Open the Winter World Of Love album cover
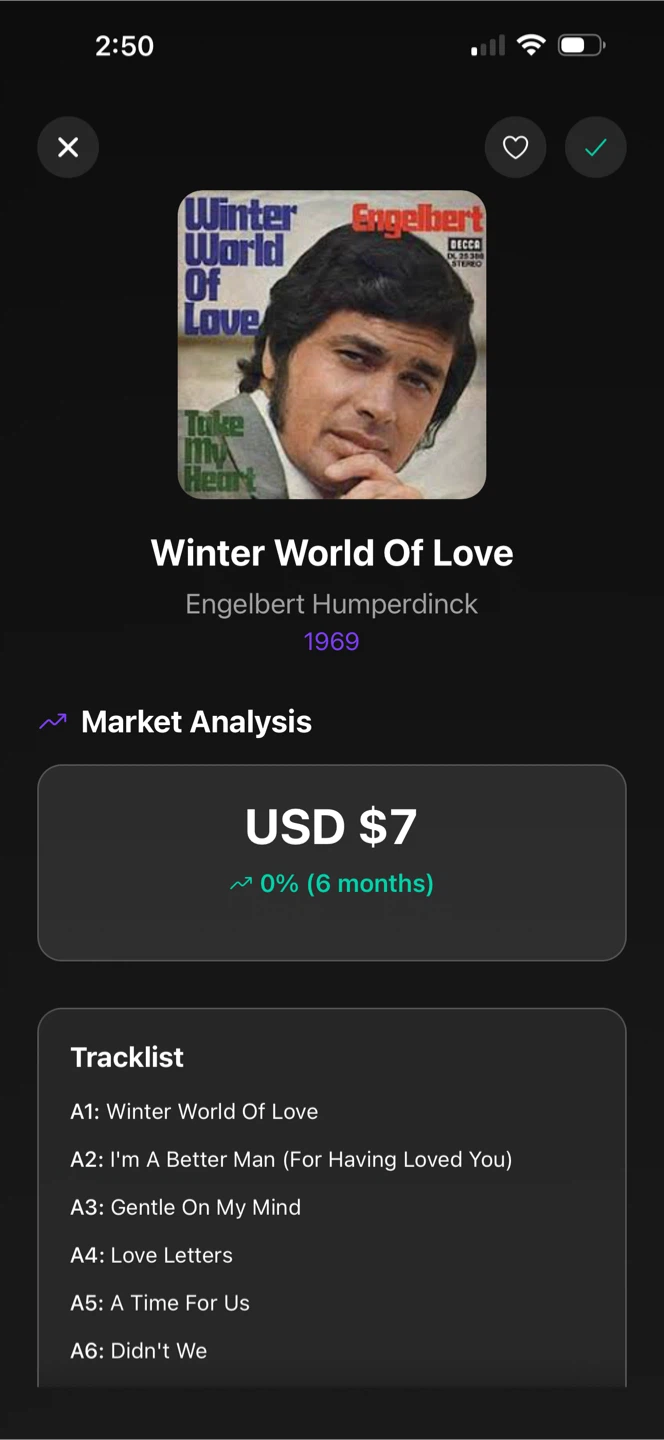 (x=332, y=345)
